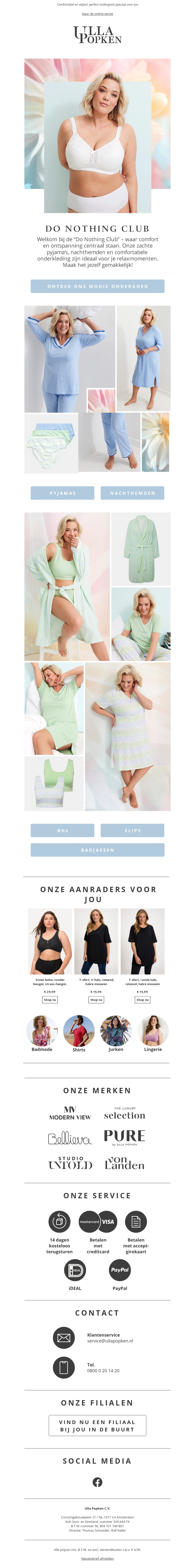195x1568 pixels.
Task: Shop now for the Steun beha
Action: [x=50, y=999]
